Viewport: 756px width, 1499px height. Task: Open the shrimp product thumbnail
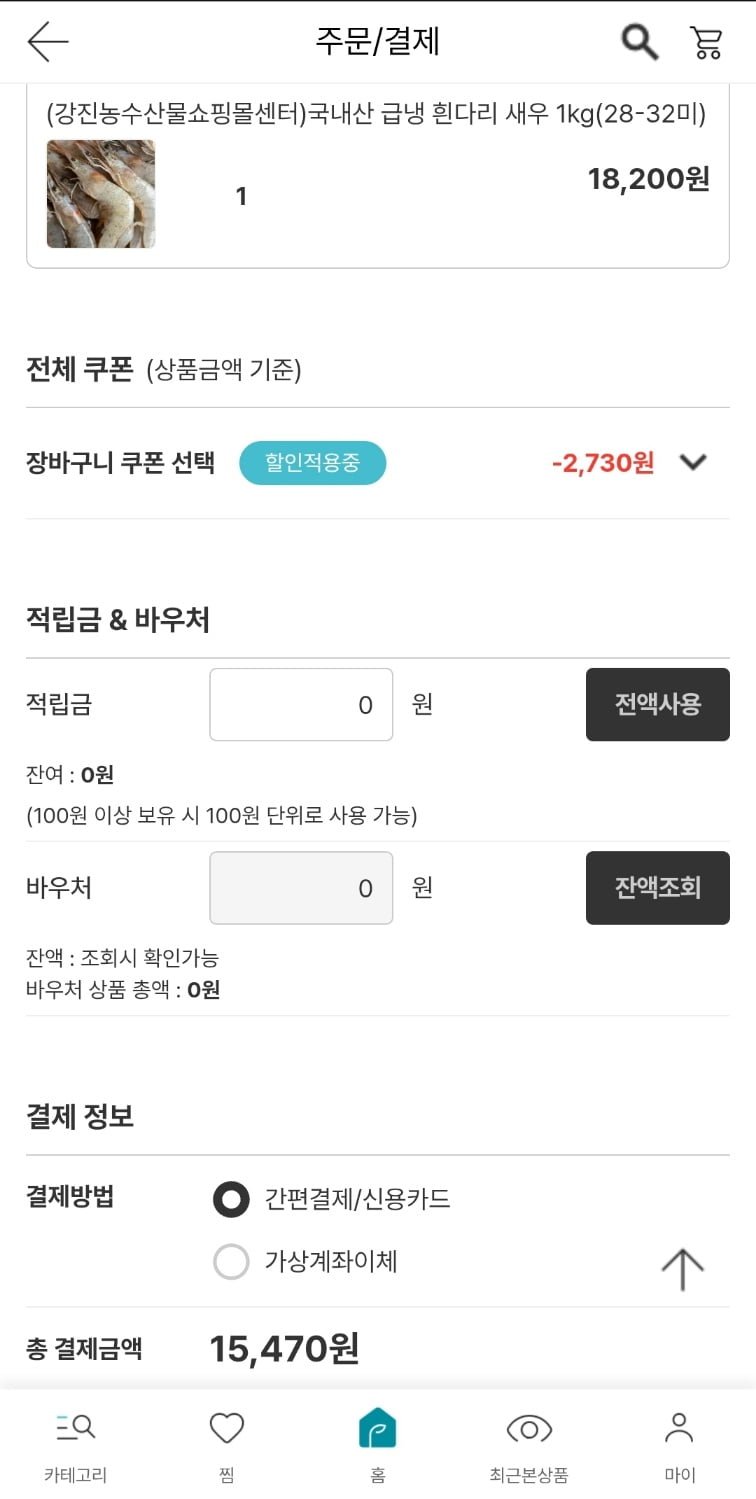(101, 194)
